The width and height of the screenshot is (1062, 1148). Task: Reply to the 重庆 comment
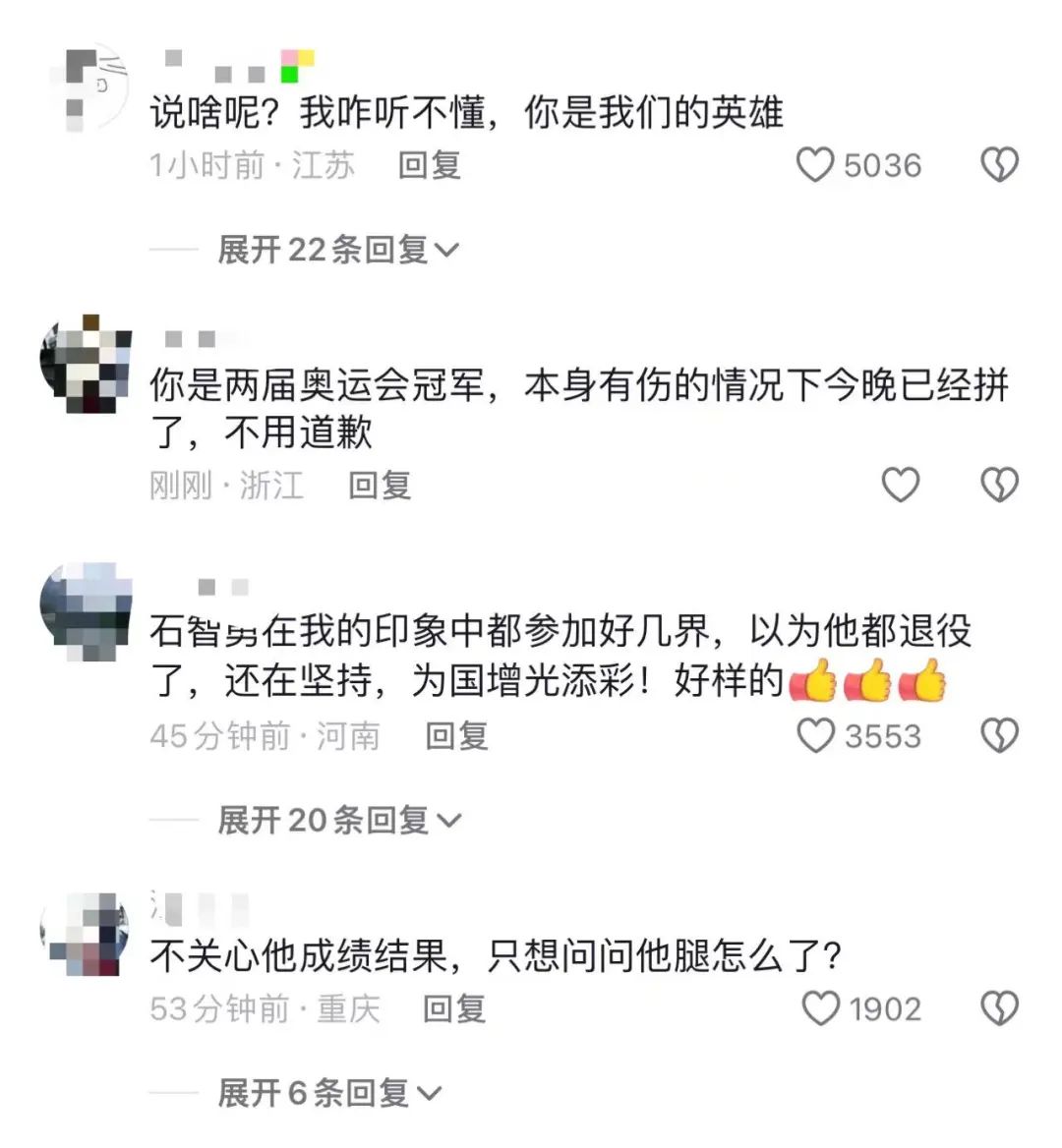[454, 1008]
